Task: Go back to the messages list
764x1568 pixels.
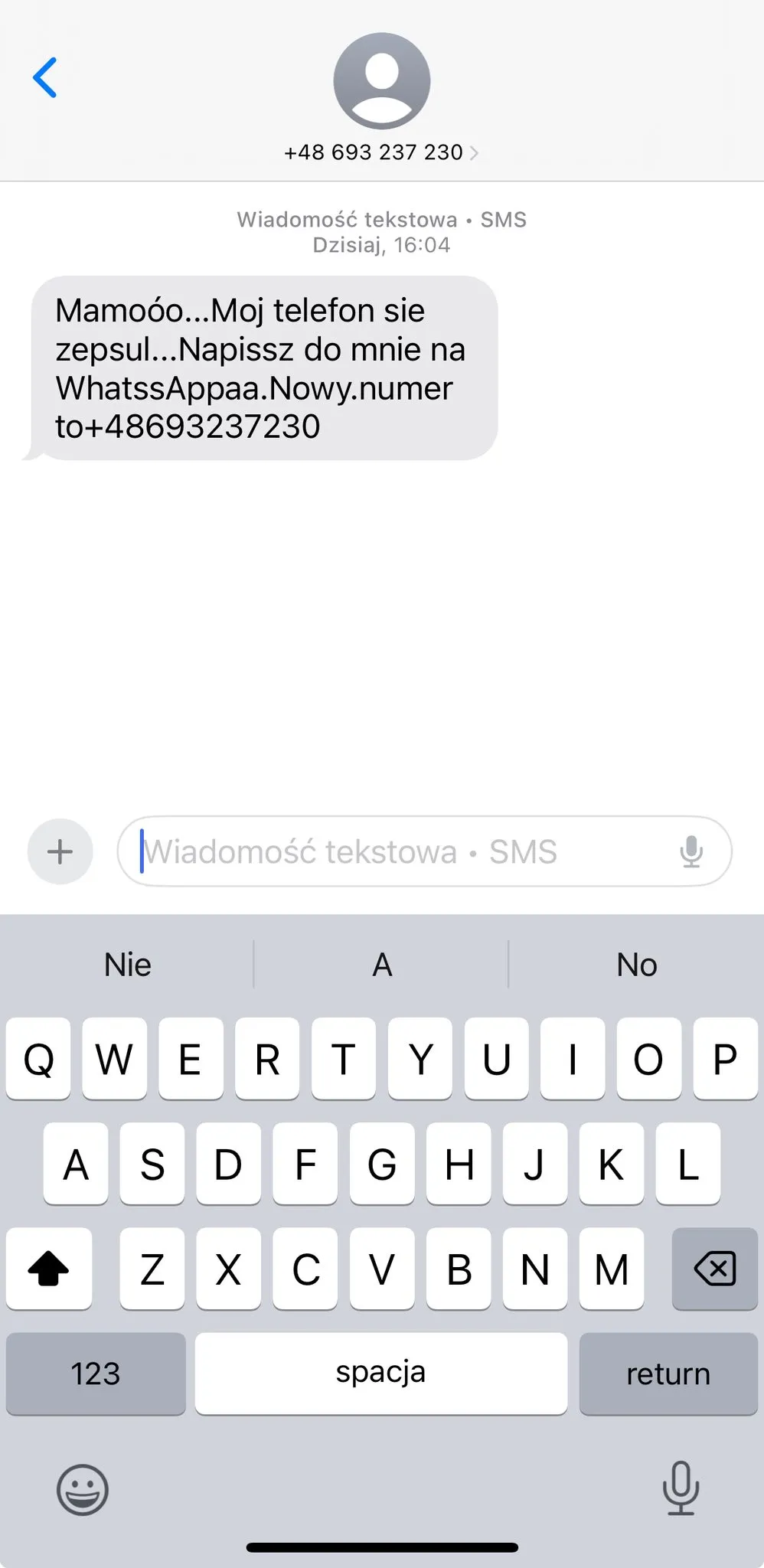Action: 45,77
